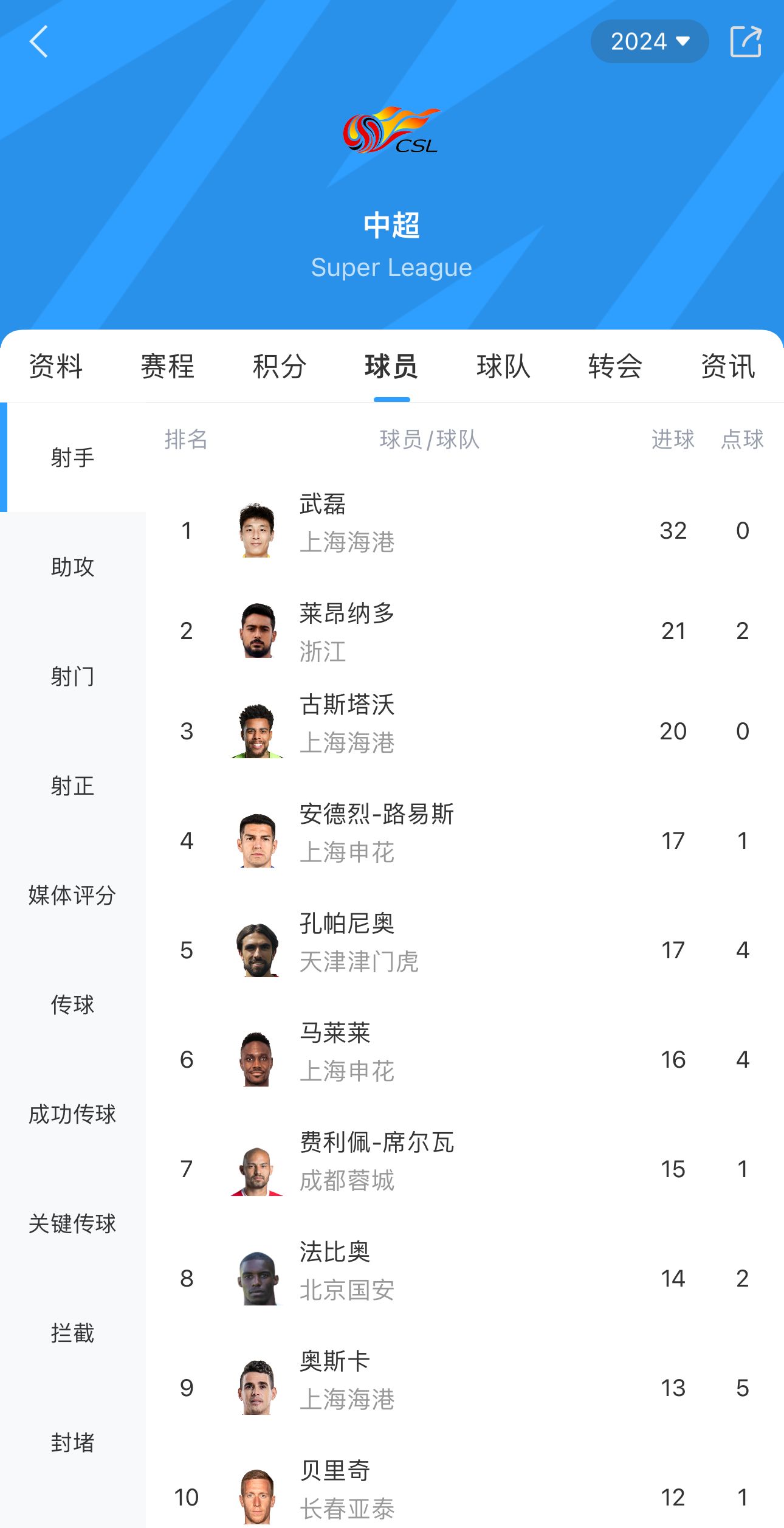Open the 转会 transfers tab
This screenshot has height=1528, width=784.
pos(615,367)
